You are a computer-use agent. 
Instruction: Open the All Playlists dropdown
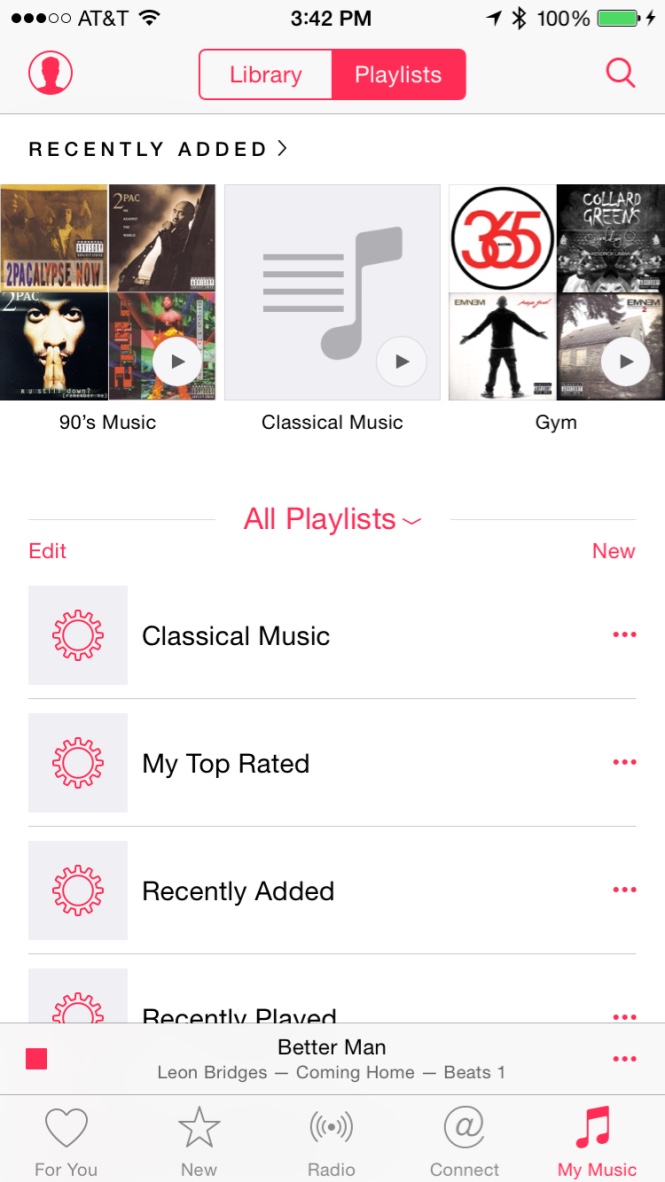(x=332, y=519)
